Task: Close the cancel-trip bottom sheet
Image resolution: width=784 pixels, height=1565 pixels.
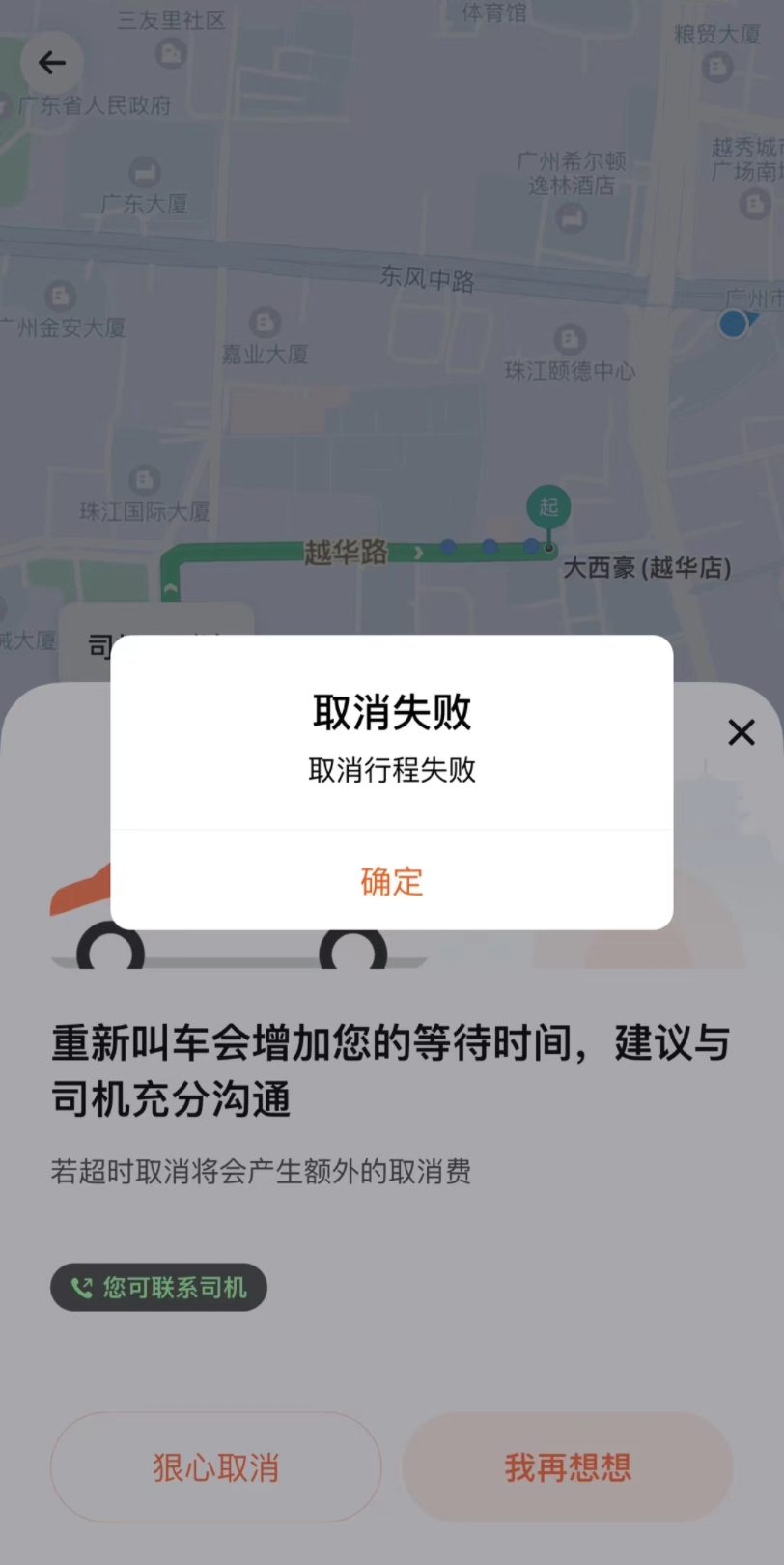Action: pyautogui.click(x=742, y=732)
